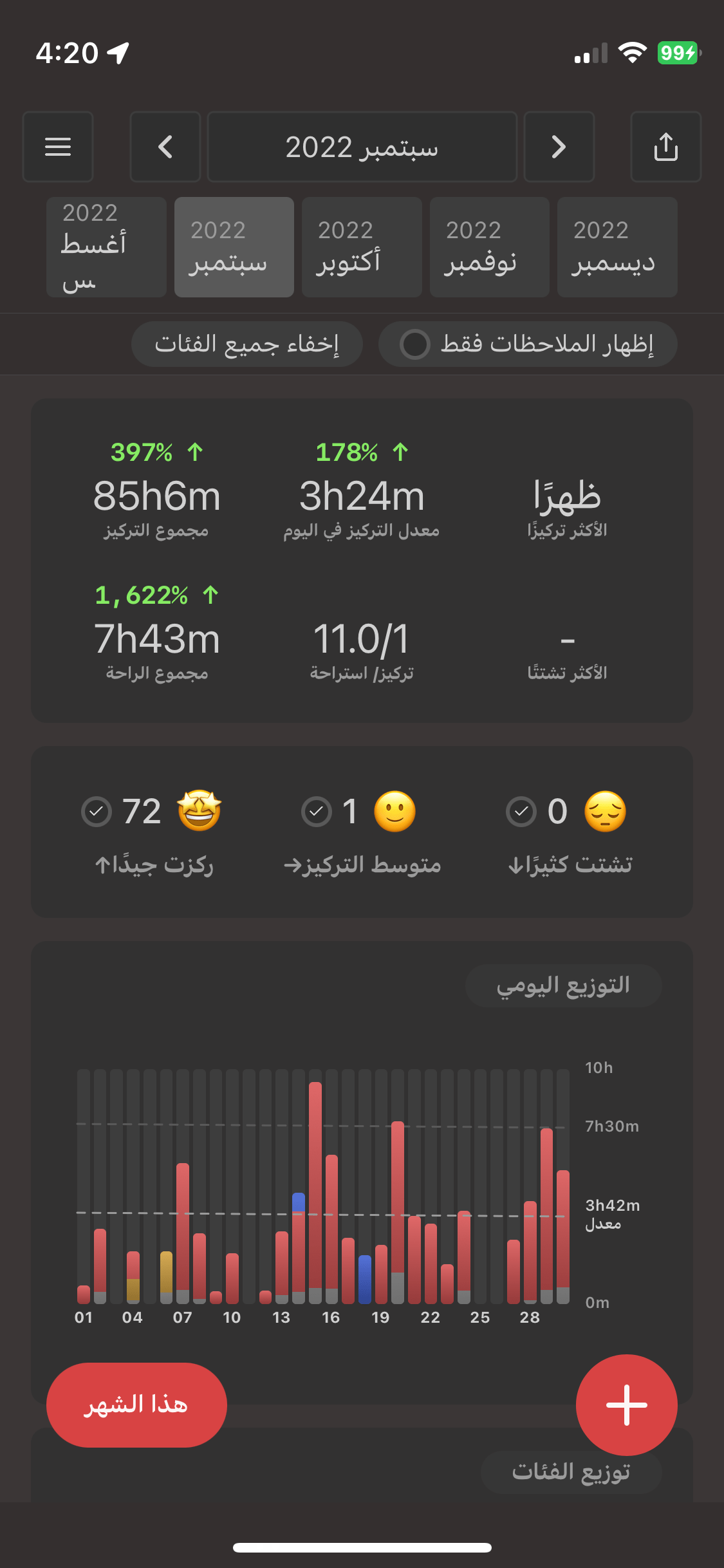Open the سبتمبر 2022 month selector
The width and height of the screenshot is (724, 1568).
coord(362,147)
